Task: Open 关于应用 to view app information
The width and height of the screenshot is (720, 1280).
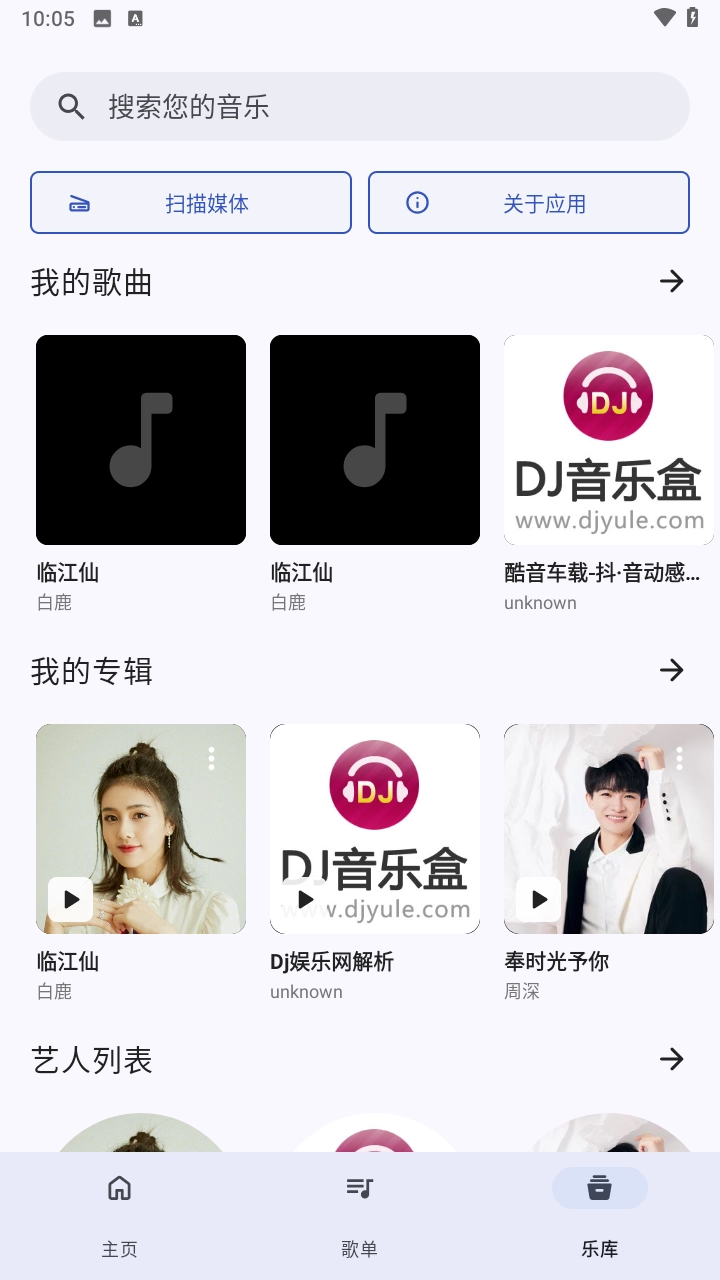Action: 529,202
